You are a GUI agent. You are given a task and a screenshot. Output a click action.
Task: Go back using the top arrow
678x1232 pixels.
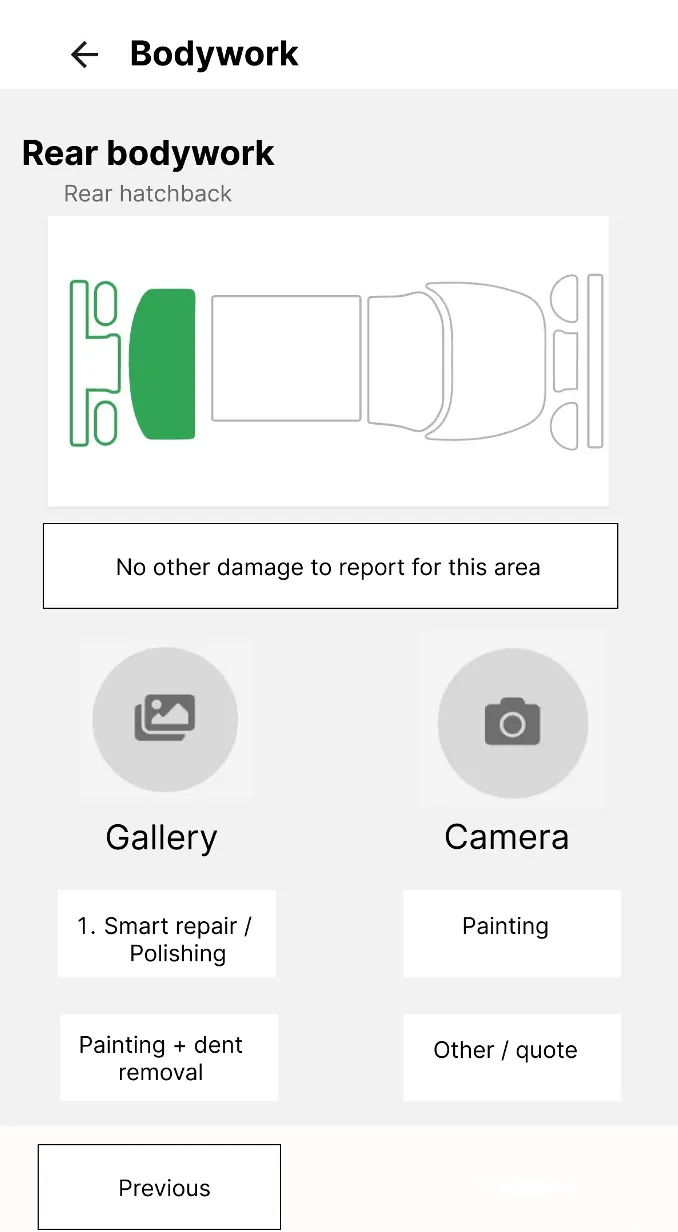(x=85, y=54)
